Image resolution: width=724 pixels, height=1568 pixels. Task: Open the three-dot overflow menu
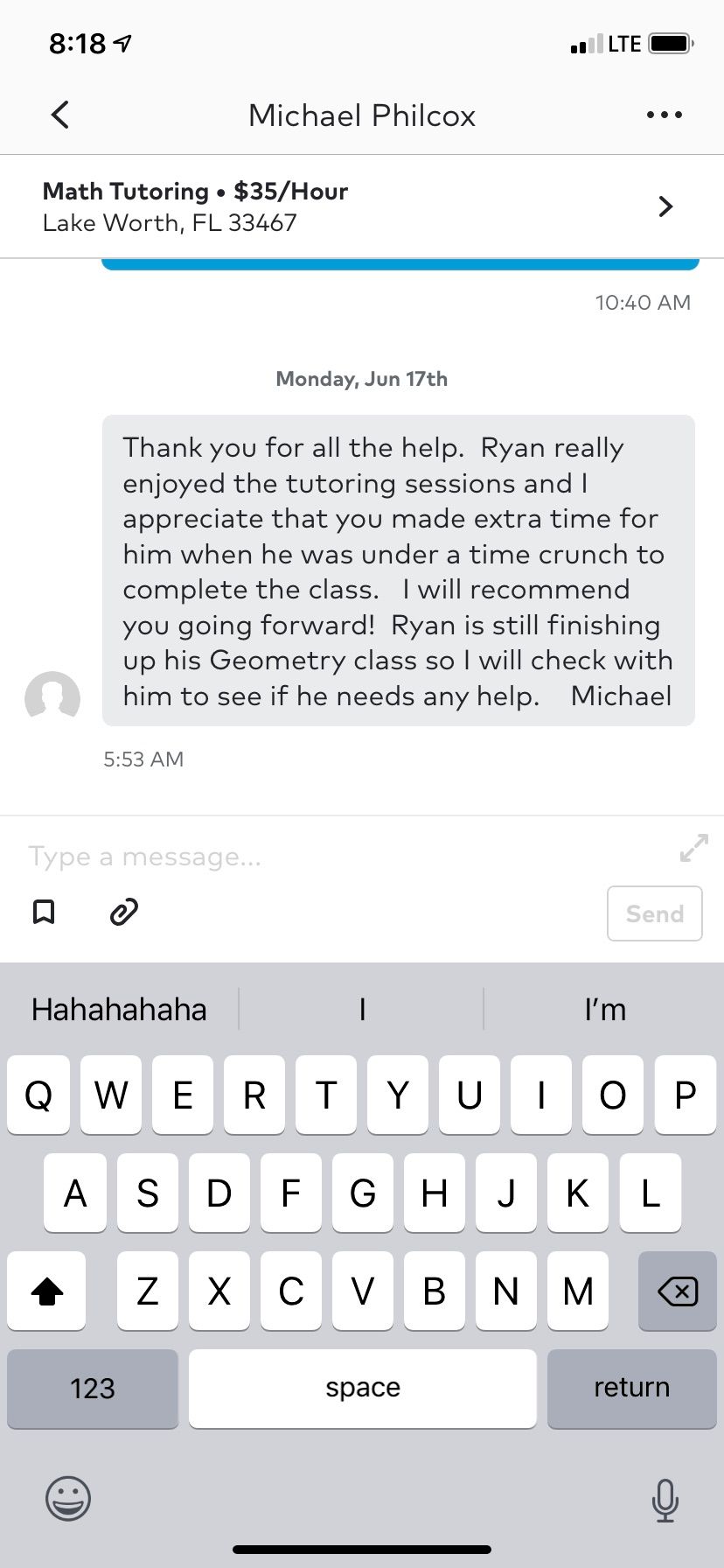coord(664,115)
